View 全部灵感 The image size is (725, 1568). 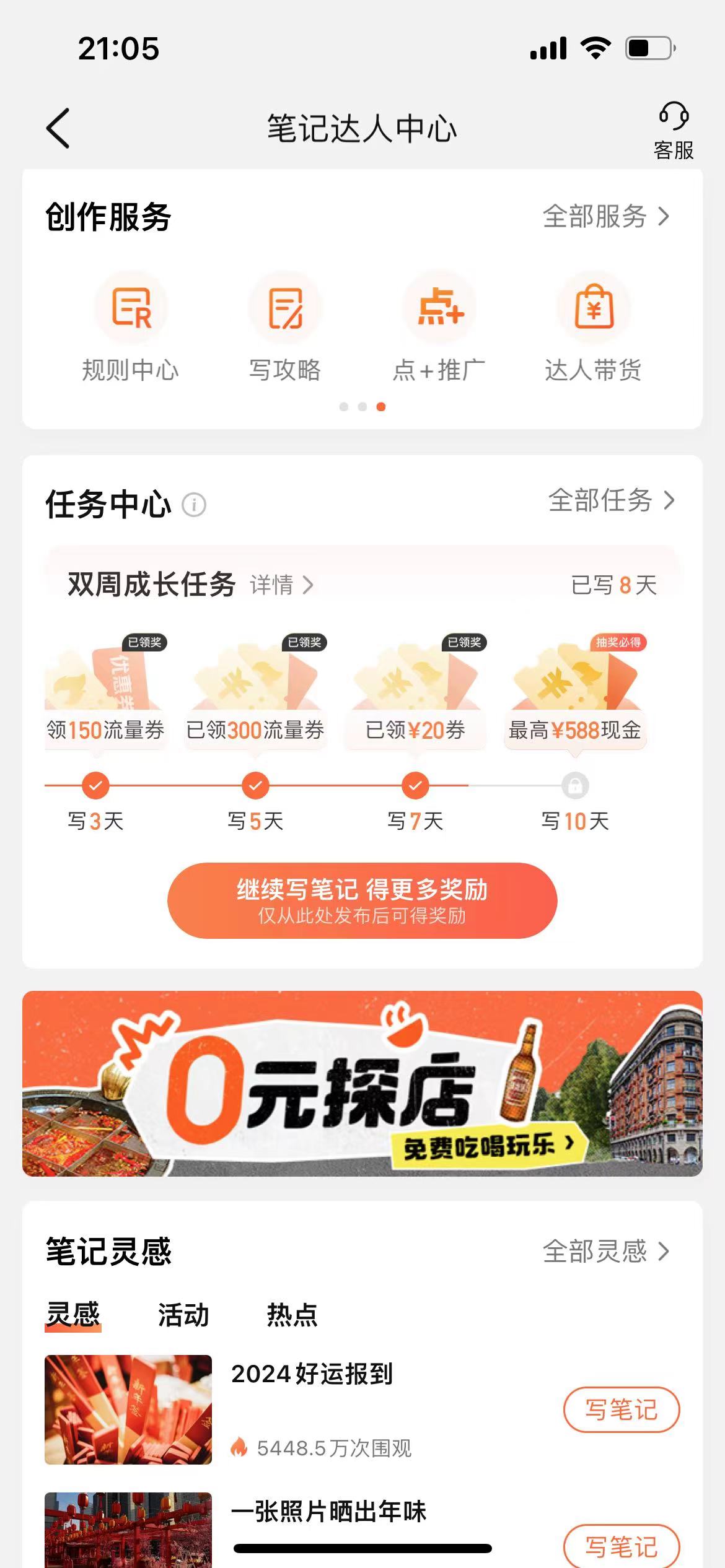[605, 1252]
